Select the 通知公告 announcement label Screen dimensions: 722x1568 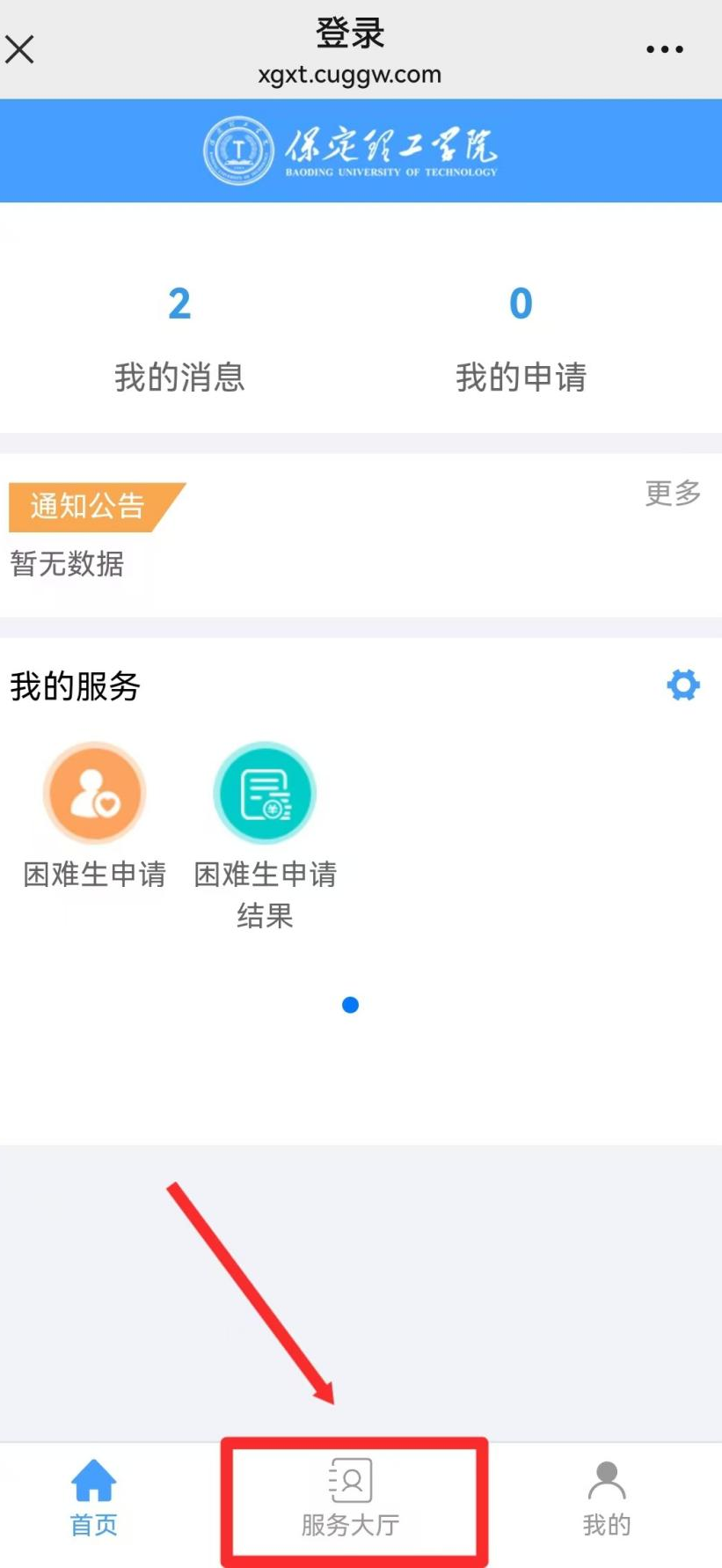(84, 507)
